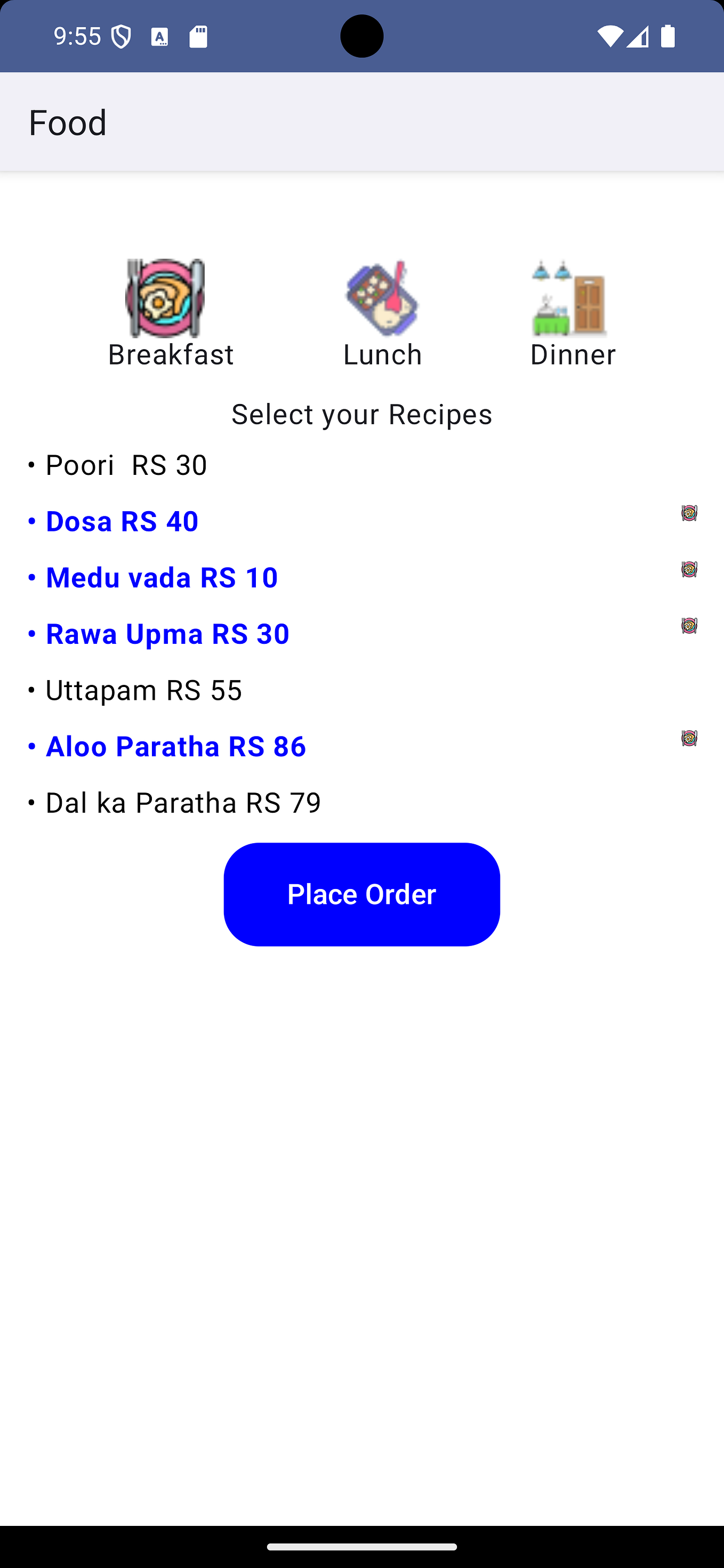This screenshot has height=1568, width=724.
Task: Select the Dal ka Paratha RS 79 item
Action: point(183,802)
